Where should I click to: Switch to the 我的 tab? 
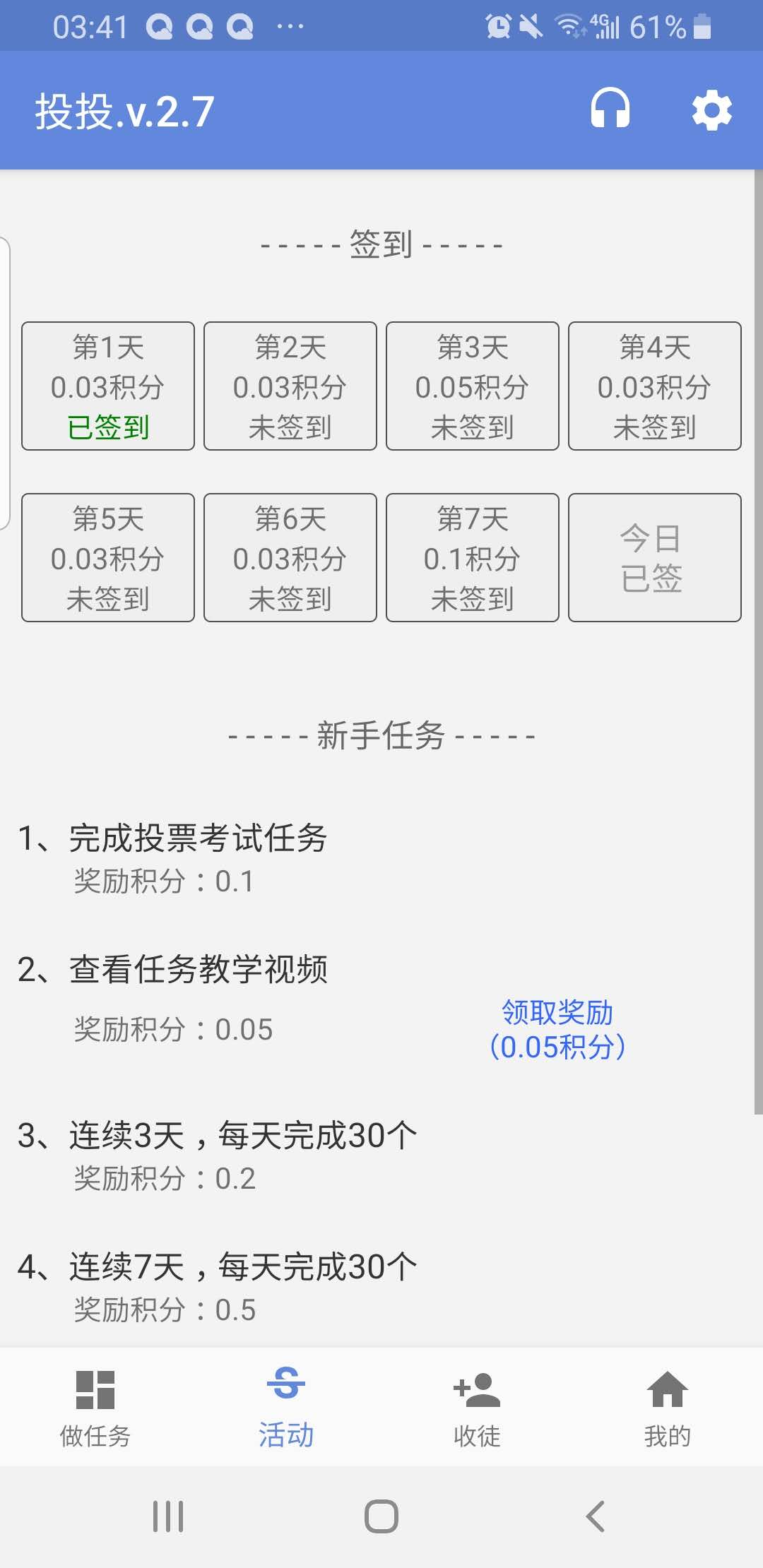click(667, 1407)
